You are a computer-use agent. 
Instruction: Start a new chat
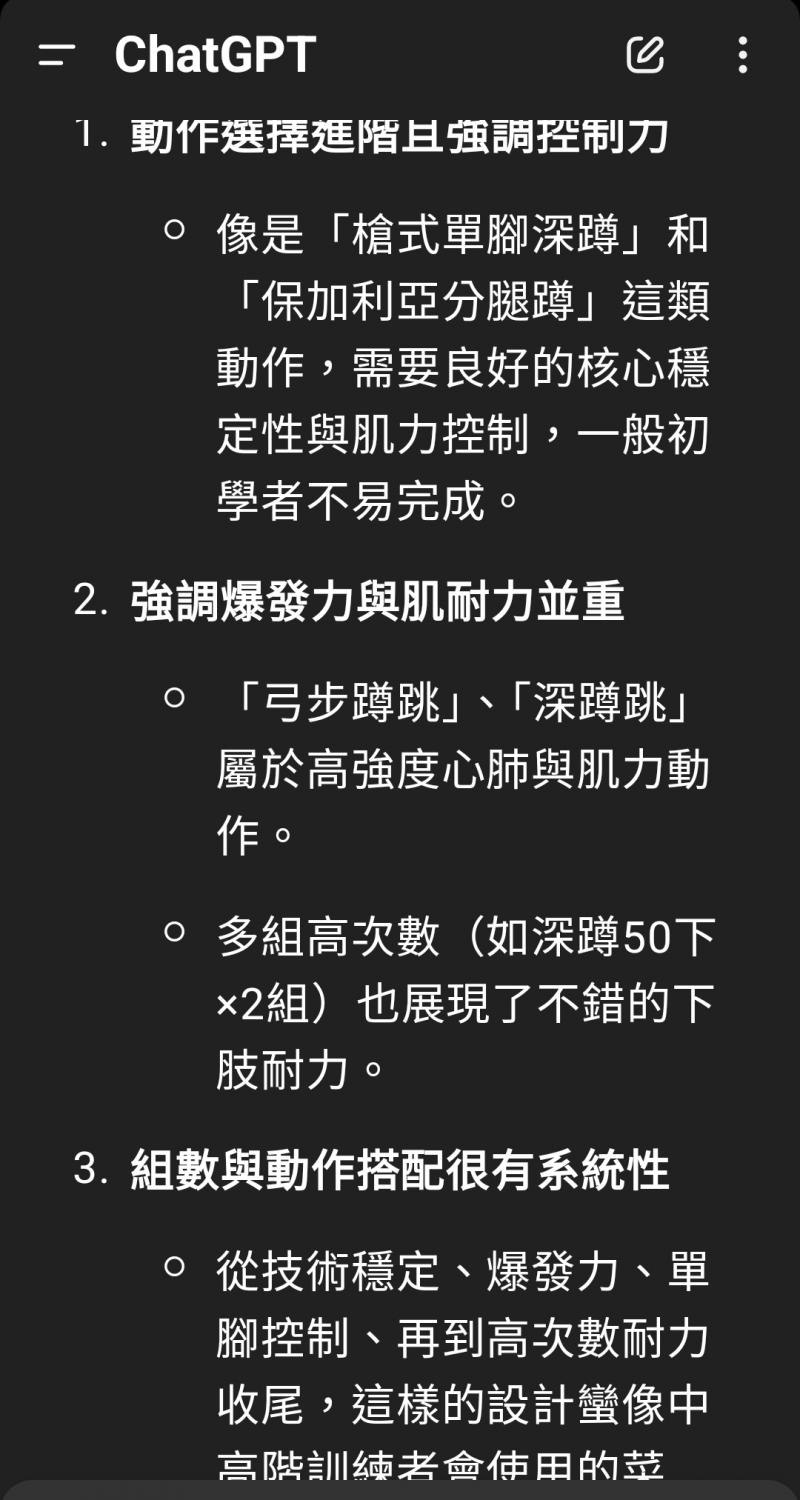point(645,55)
